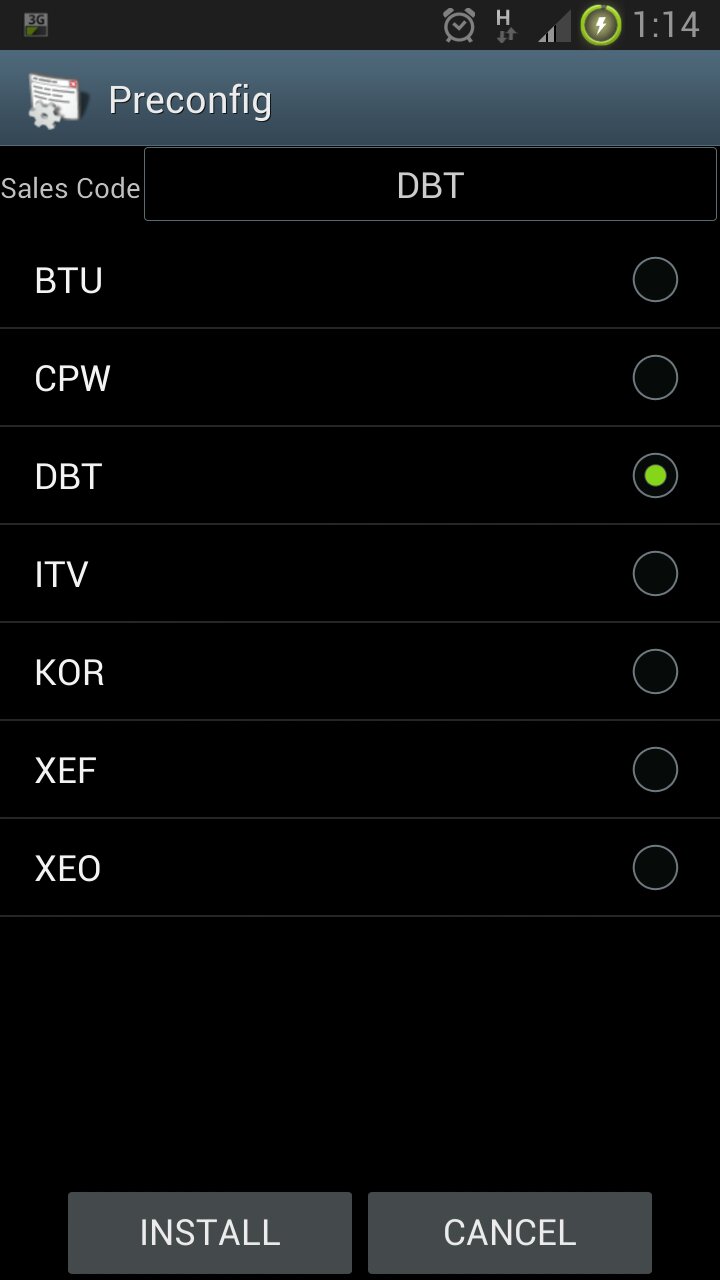Image resolution: width=720 pixels, height=1280 pixels.
Task: Cancel the preconfig selection
Action: (510, 1232)
